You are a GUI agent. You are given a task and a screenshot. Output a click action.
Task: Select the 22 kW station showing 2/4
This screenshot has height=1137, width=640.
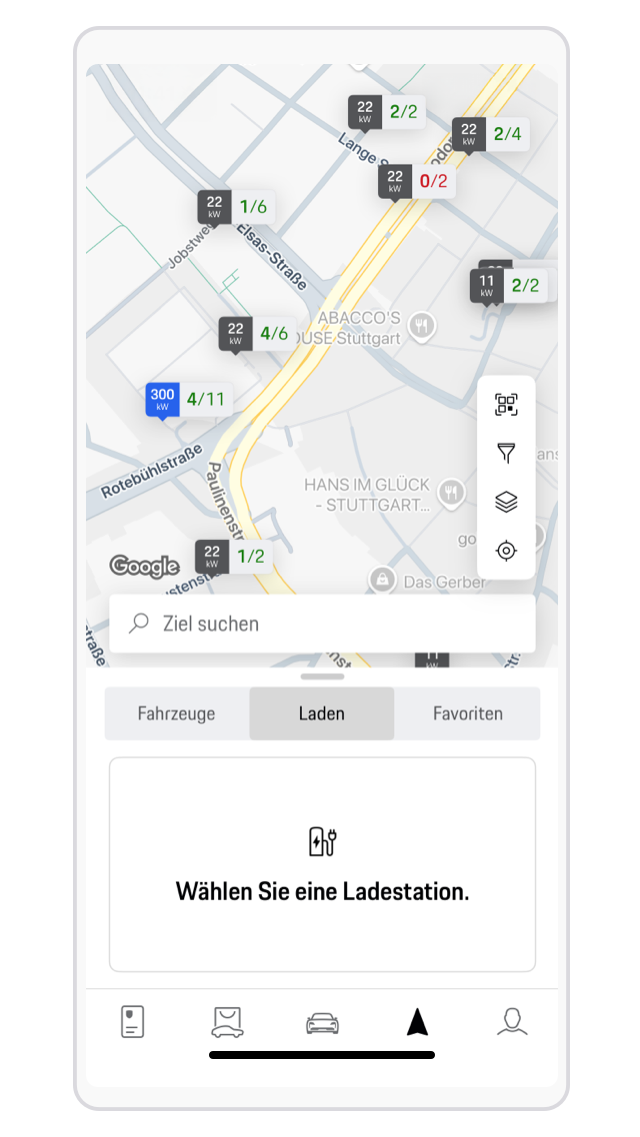pos(490,133)
